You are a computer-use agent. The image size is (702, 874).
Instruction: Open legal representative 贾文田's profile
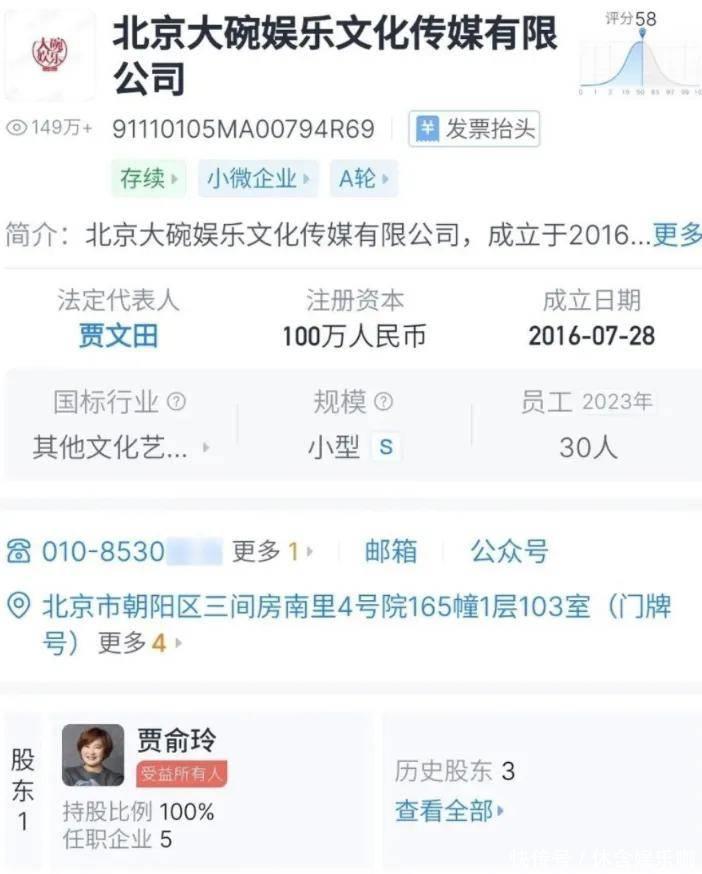click(118, 335)
